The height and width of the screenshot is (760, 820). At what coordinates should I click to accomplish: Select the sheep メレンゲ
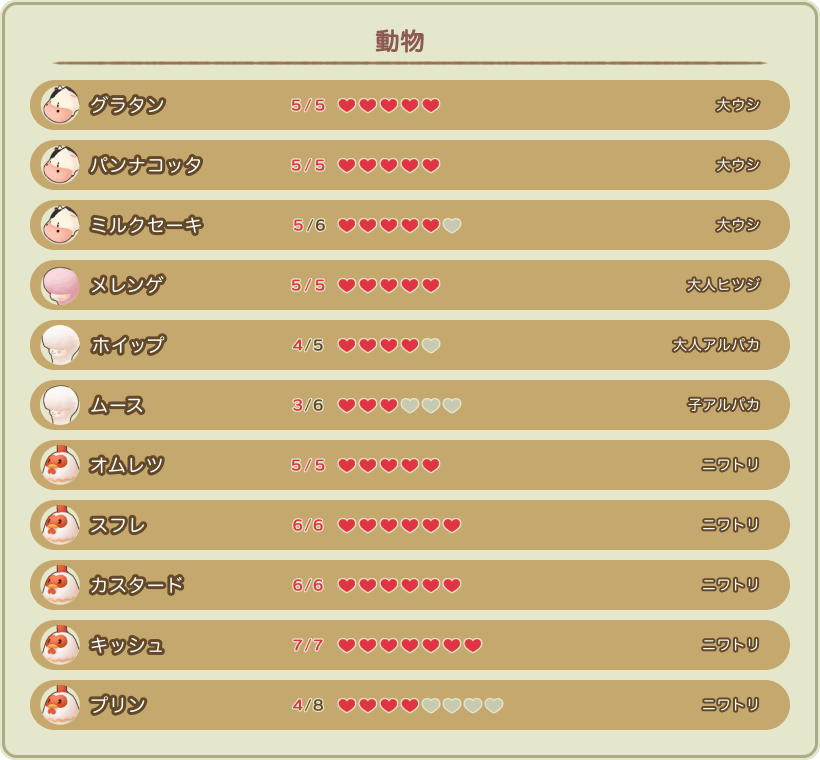[x=410, y=285]
